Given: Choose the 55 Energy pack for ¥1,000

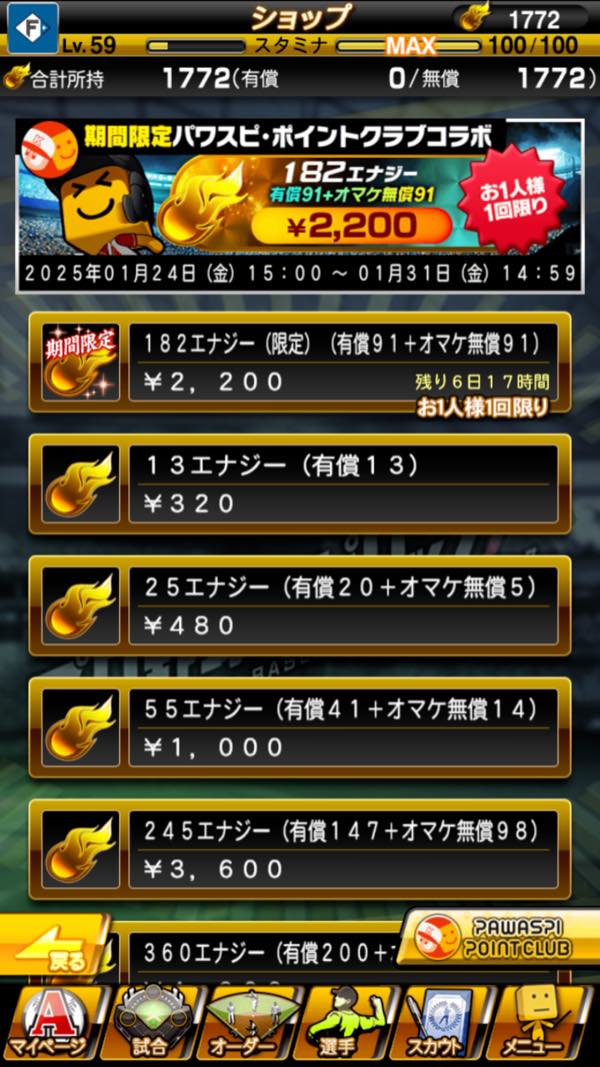Looking at the screenshot, I should (299, 728).
